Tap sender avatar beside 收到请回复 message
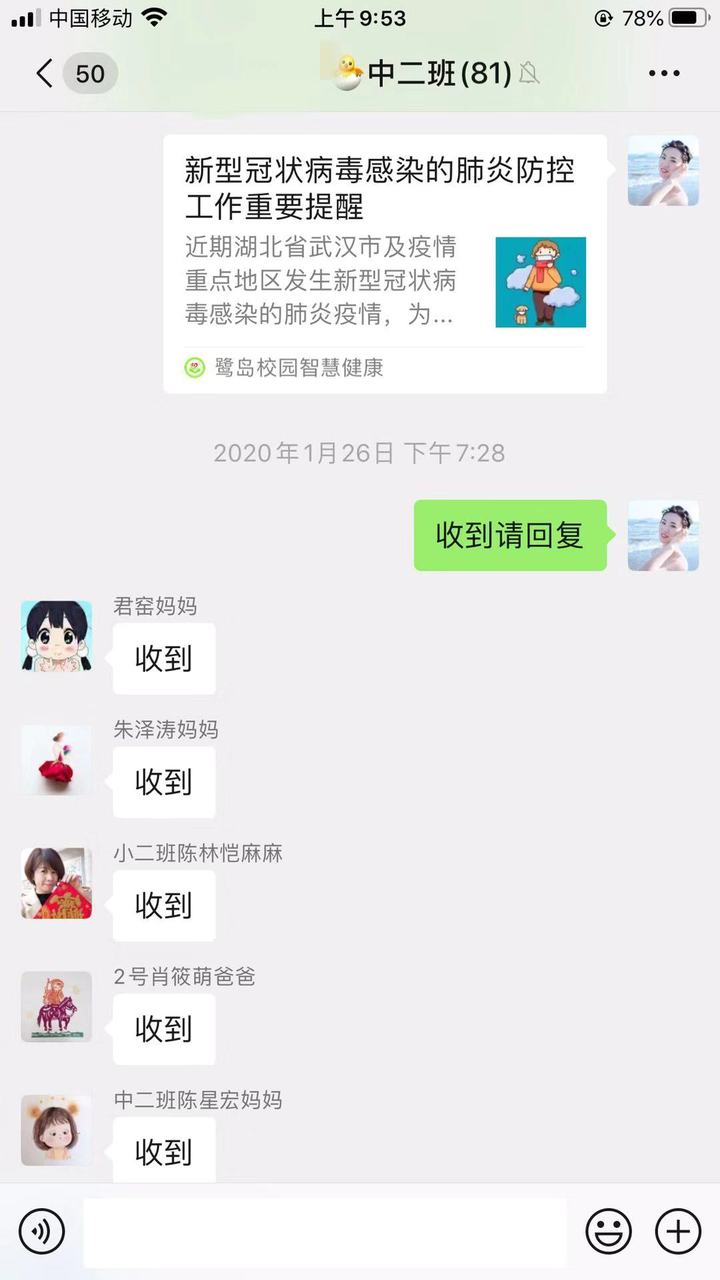 point(662,536)
